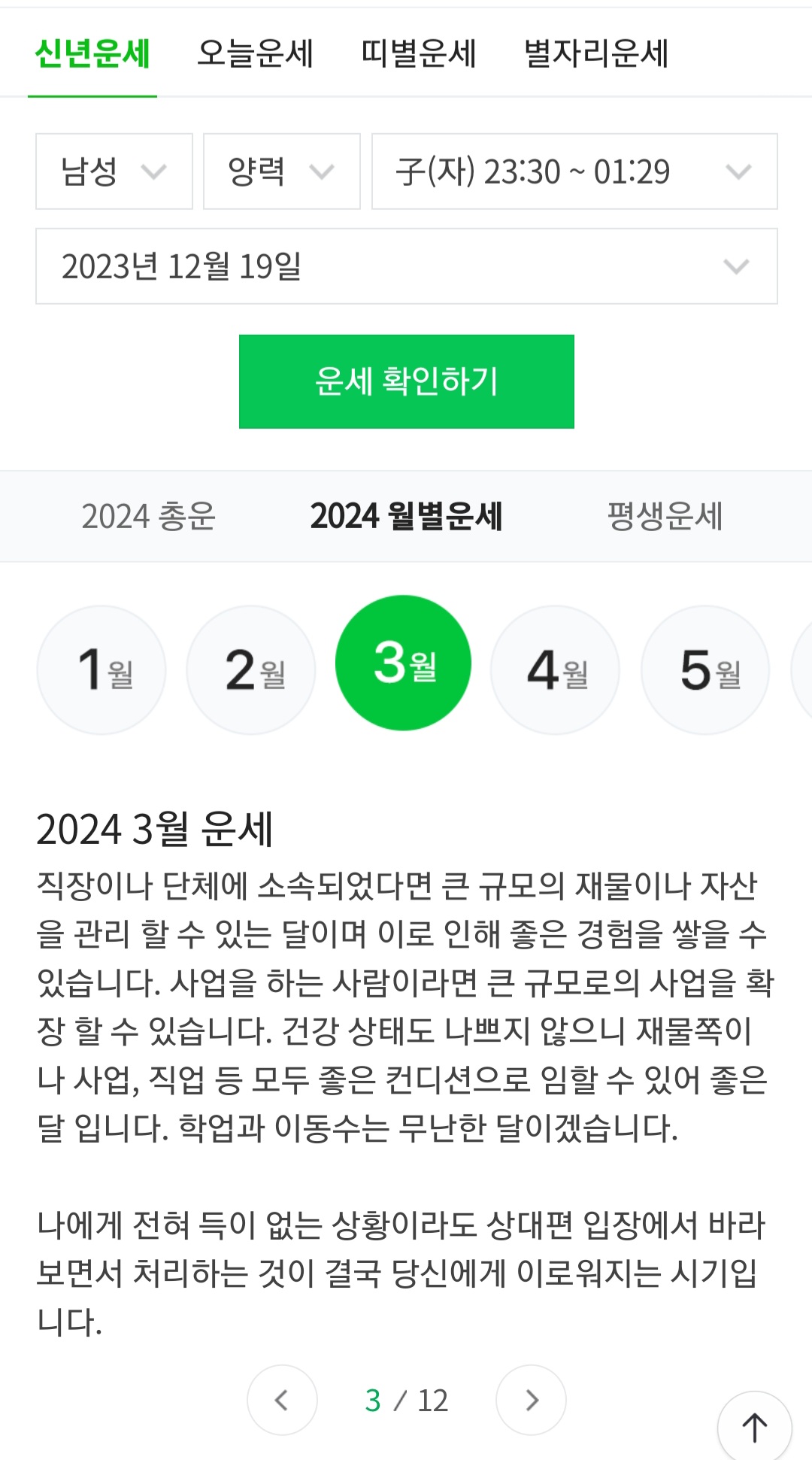
Task: Click the 3 / 12 page indicator
Action: 406,1399
